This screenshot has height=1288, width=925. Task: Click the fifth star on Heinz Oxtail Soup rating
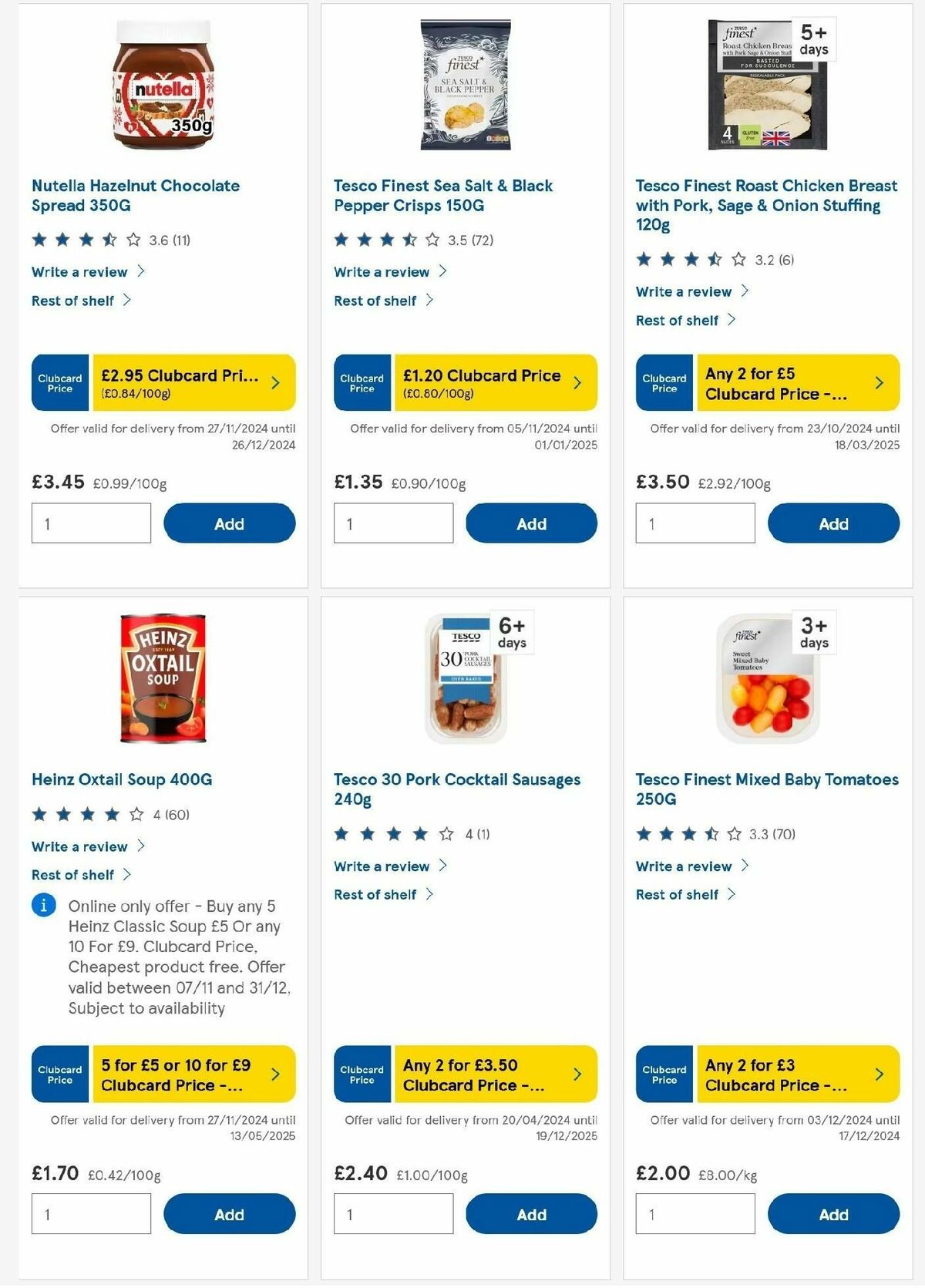pos(135,813)
